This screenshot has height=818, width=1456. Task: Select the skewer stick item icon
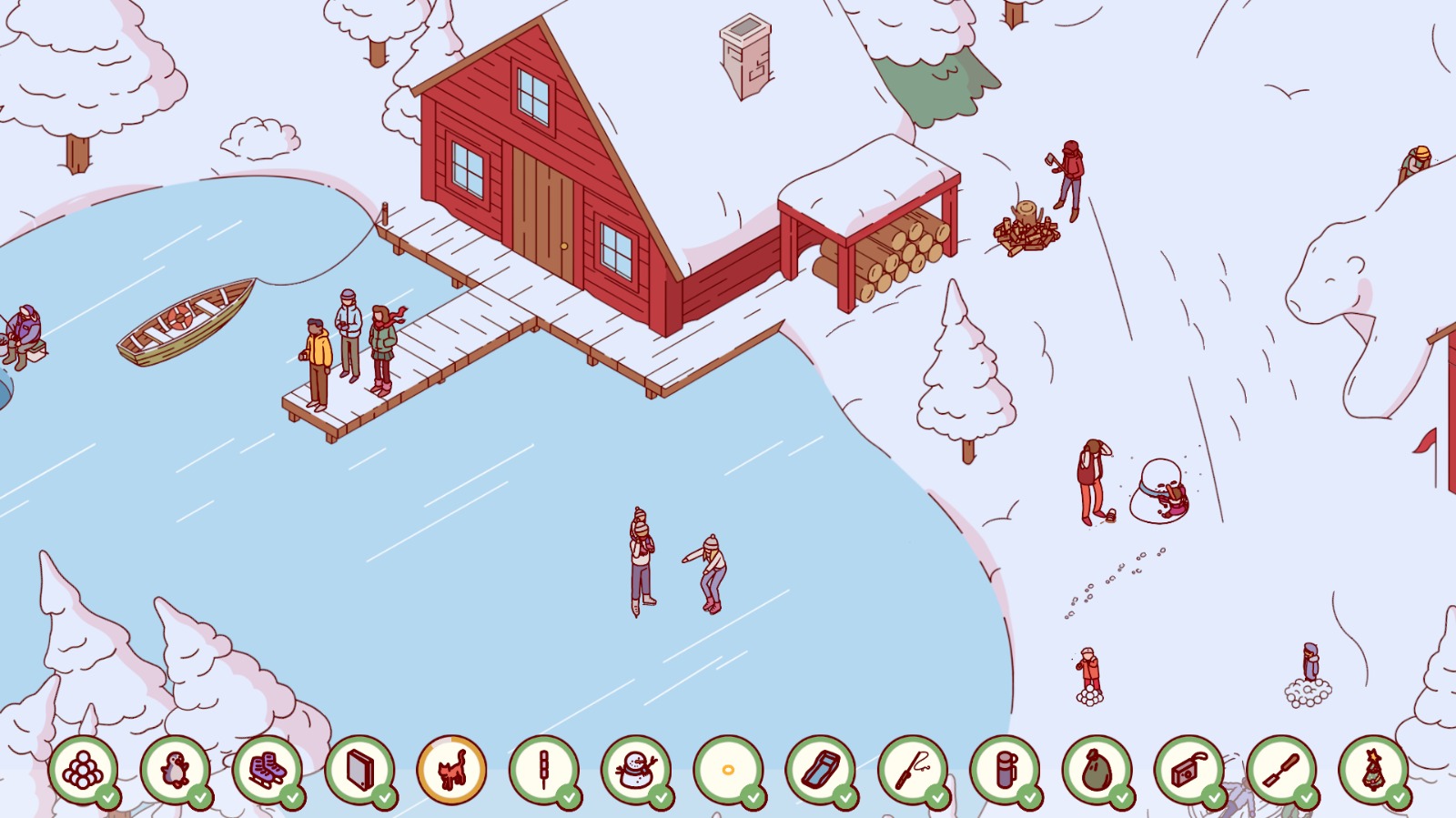pyautogui.click(x=544, y=771)
